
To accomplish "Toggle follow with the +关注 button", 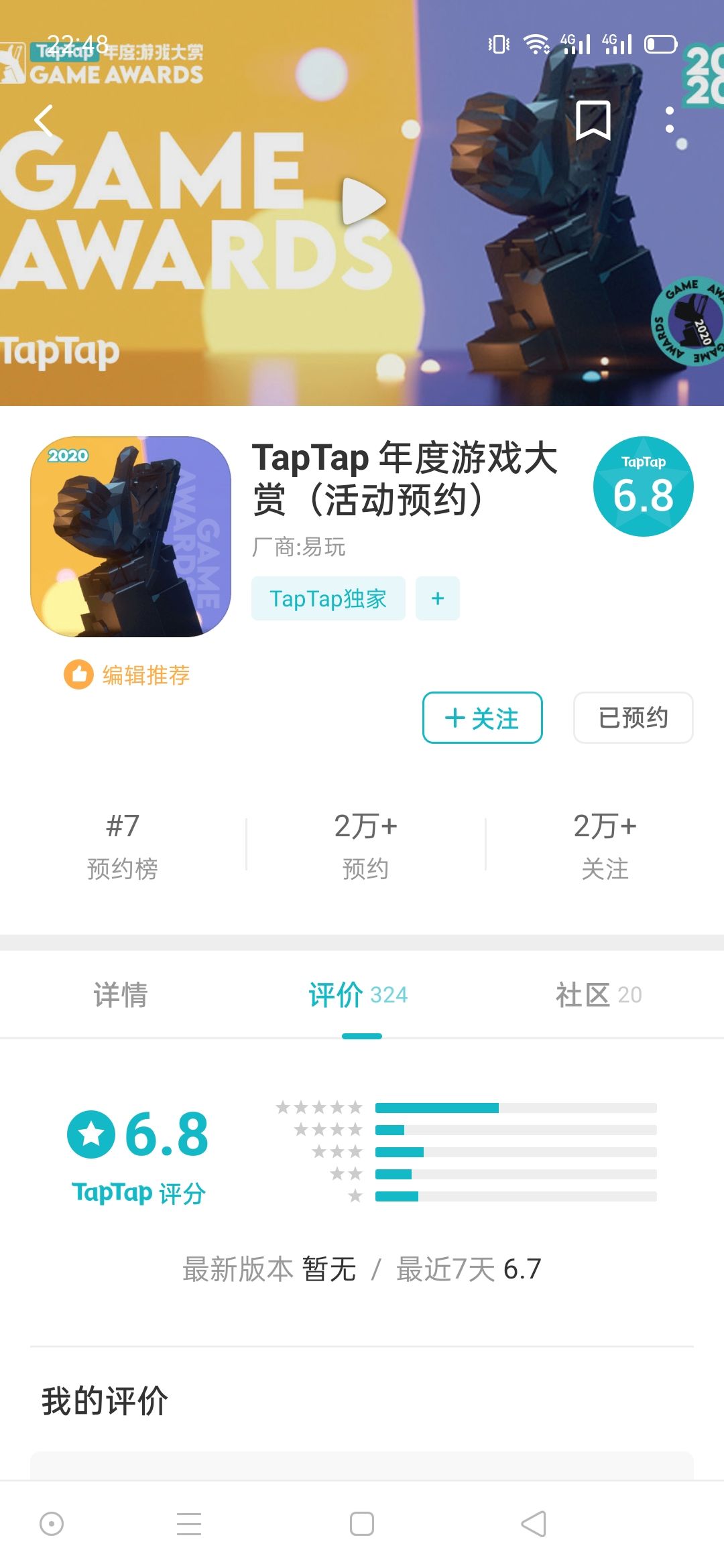I will (x=481, y=718).
